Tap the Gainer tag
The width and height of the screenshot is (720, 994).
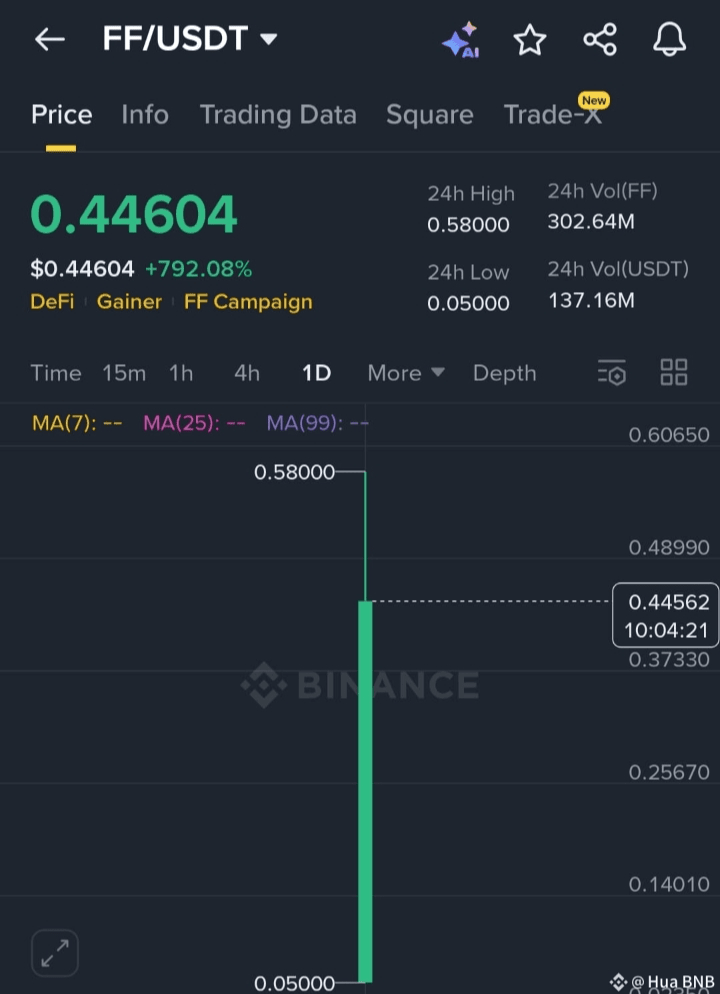pyautogui.click(x=129, y=302)
